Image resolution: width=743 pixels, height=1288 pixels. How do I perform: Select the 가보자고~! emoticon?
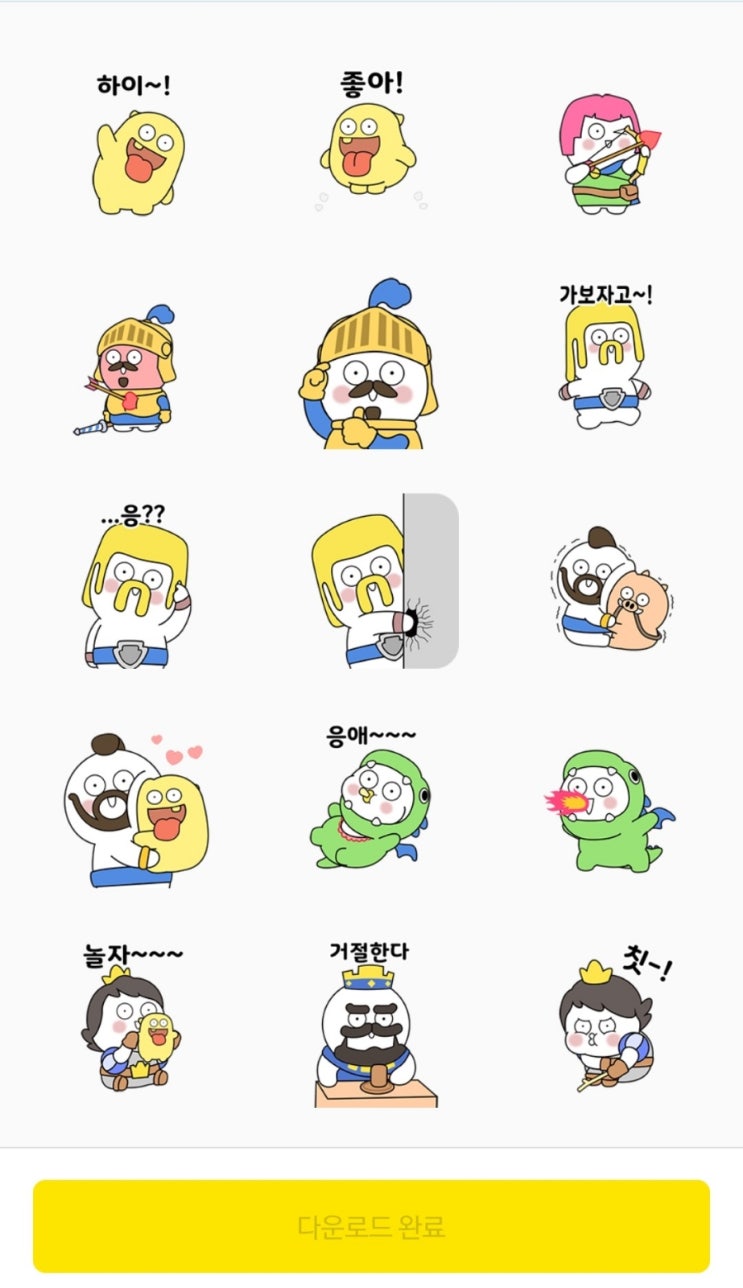click(605, 355)
